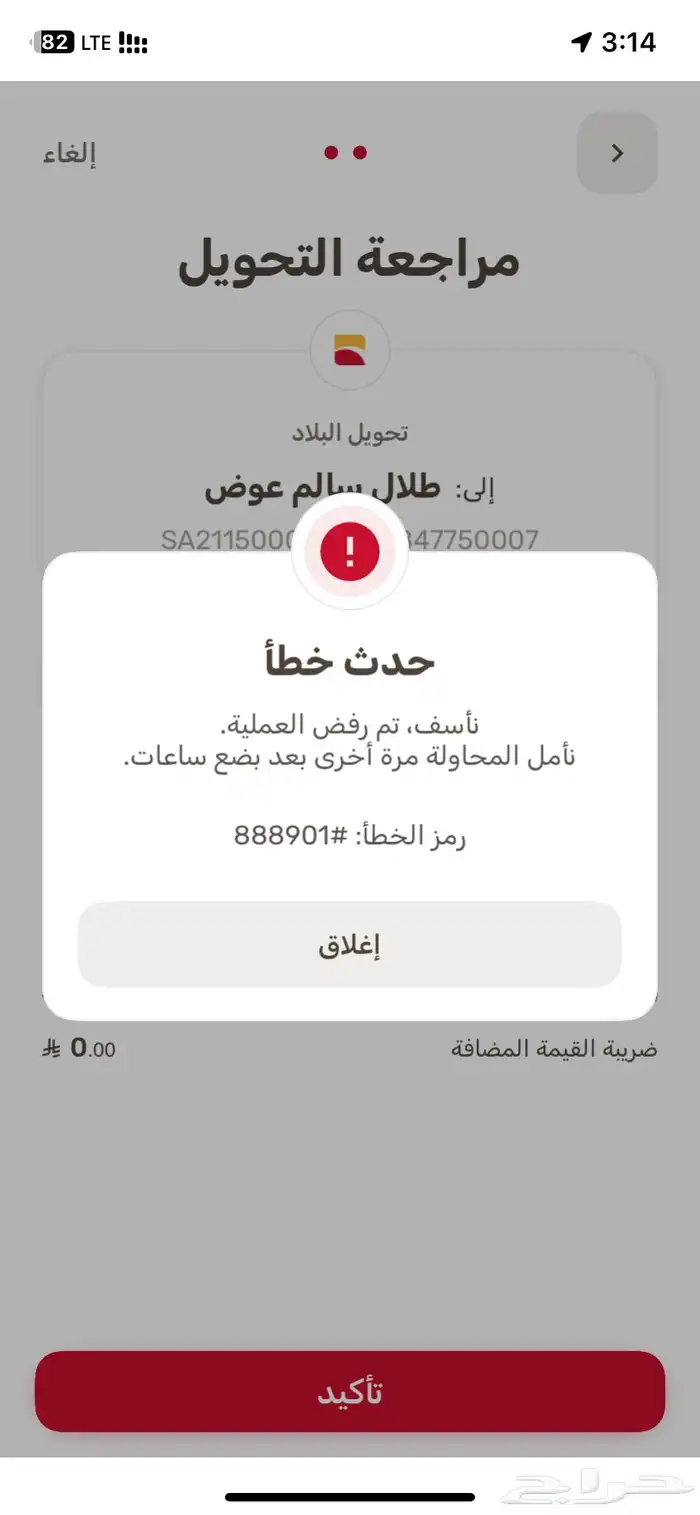The width and height of the screenshot is (700, 1515).
Task: Tap the تأكيد confirm transfer button
Action: [x=350, y=1391]
